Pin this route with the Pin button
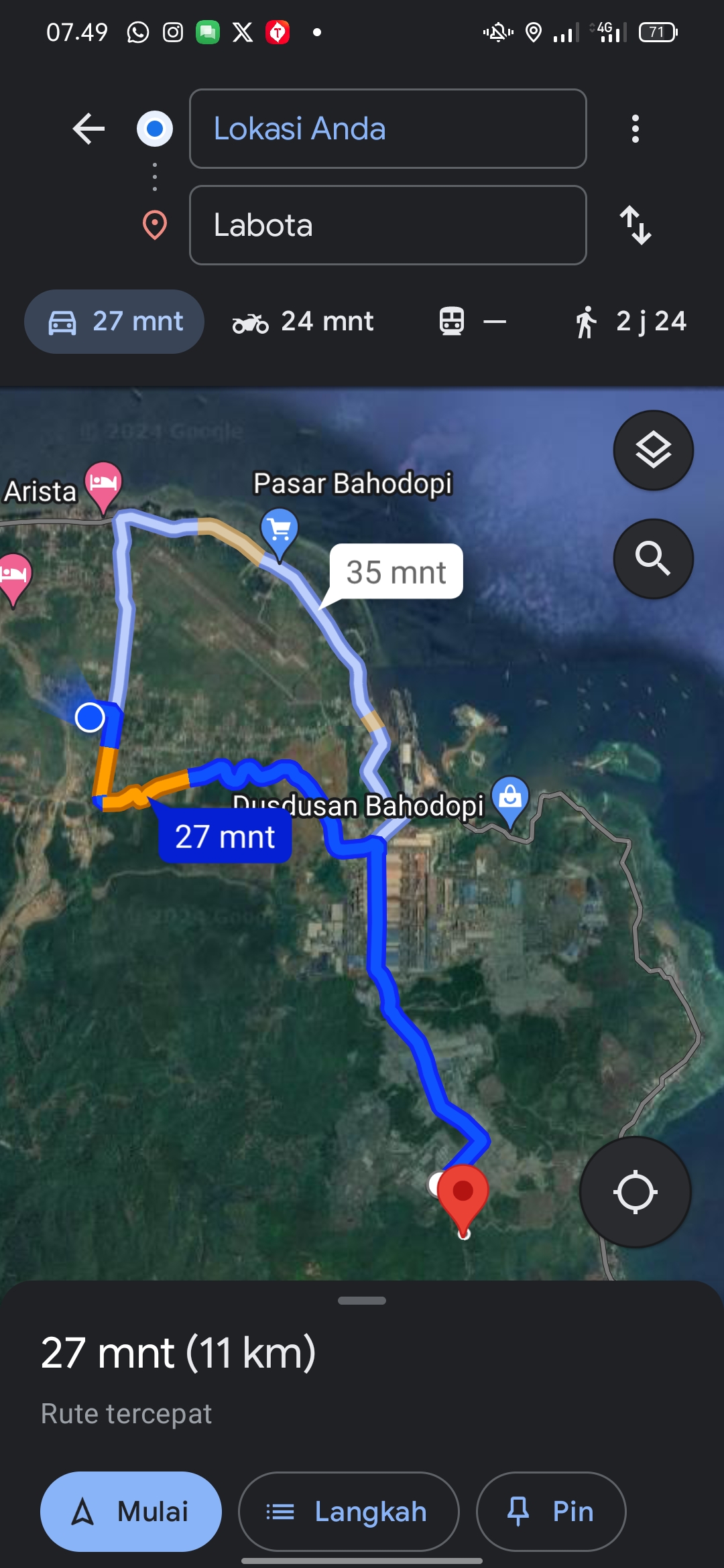Screen dimensions: 724x1568 (x=551, y=1512)
